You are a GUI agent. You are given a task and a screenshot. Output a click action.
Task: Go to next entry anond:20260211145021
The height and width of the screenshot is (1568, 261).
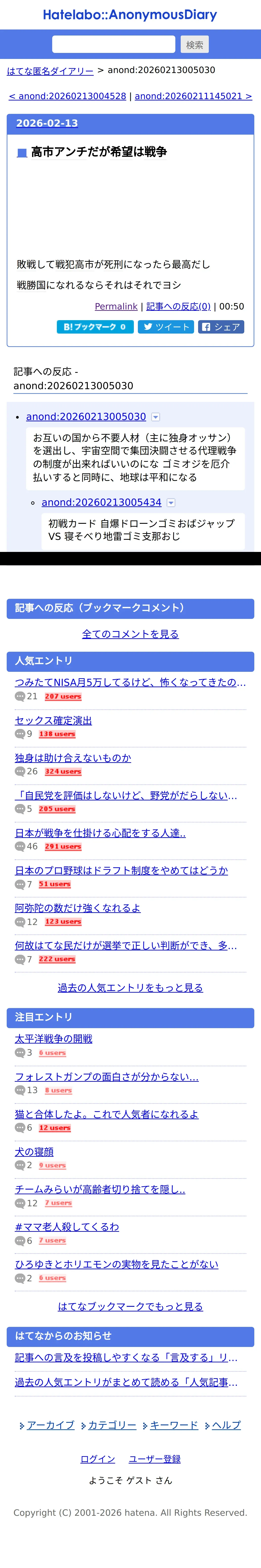(193, 96)
